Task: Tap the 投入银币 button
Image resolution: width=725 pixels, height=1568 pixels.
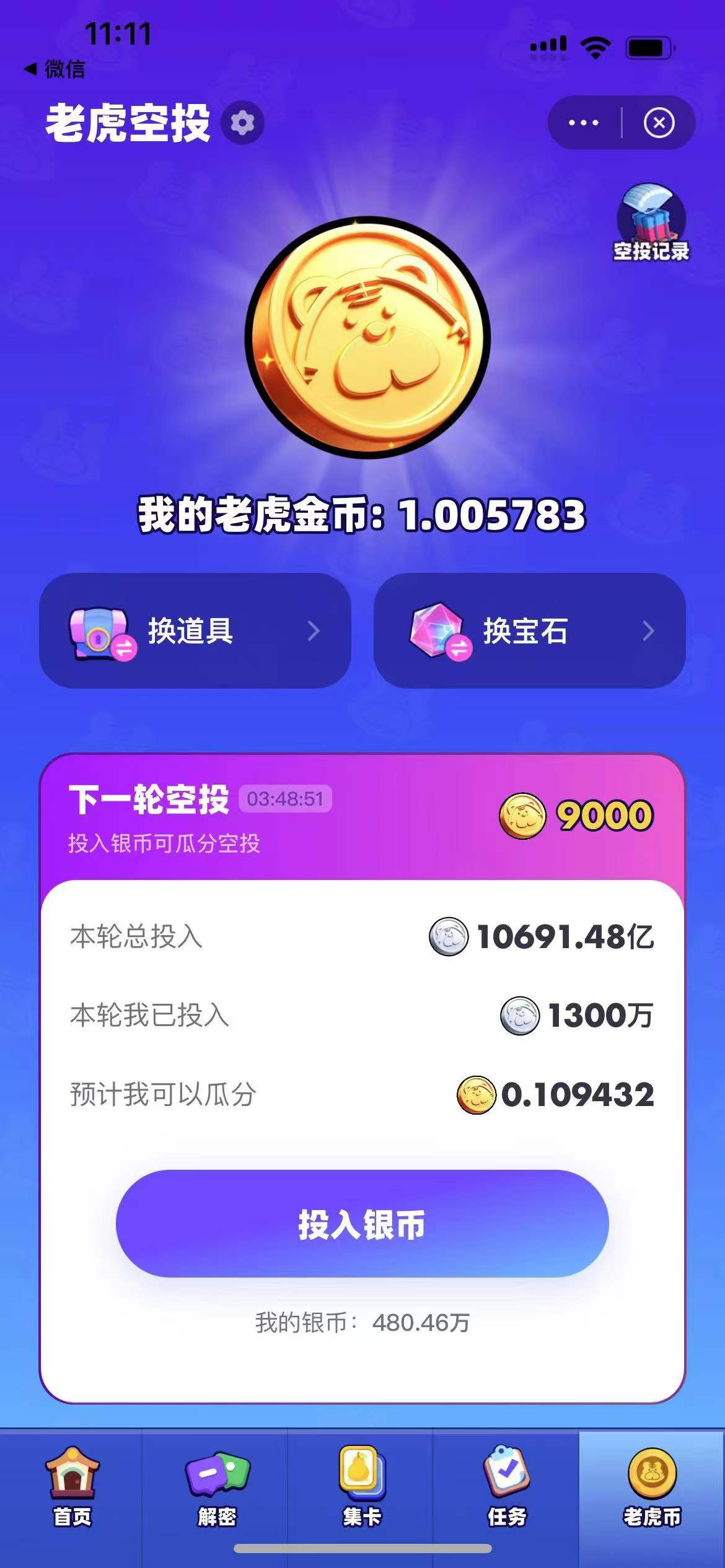Action: point(362,1224)
